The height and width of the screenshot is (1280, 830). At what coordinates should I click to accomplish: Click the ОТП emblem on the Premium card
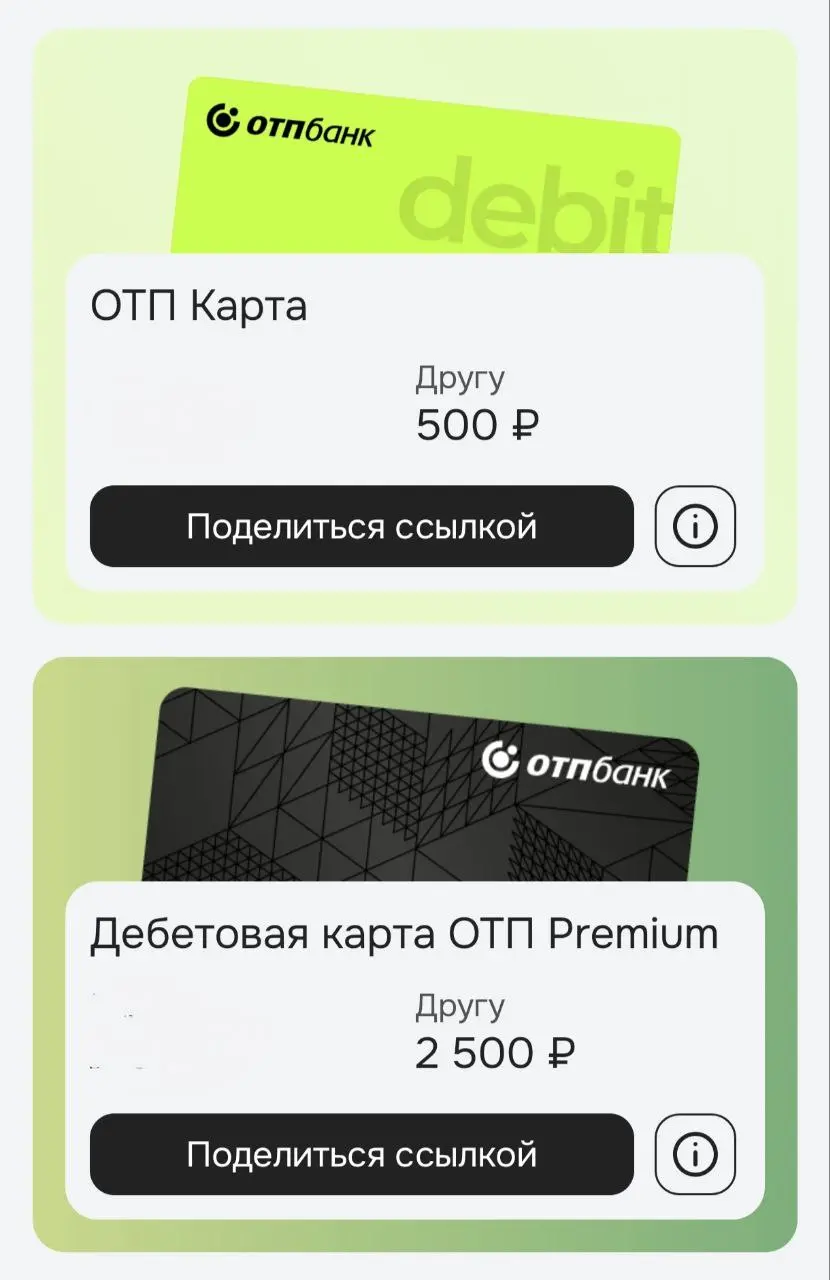[x=498, y=760]
